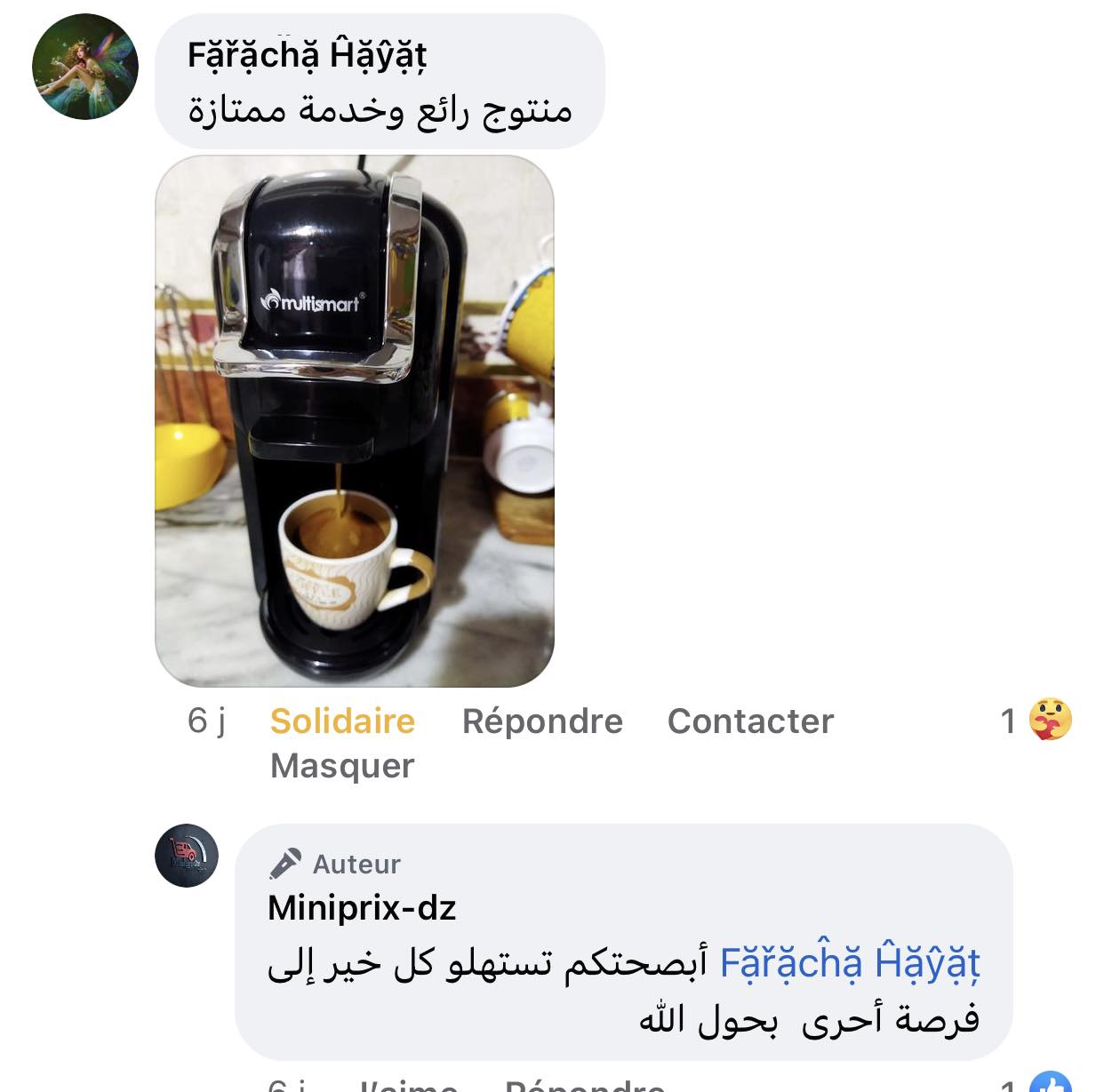Screen dimensions: 1104x1092
Task: Tap Solidaire under the coffee machine comment
Action: point(342,721)
